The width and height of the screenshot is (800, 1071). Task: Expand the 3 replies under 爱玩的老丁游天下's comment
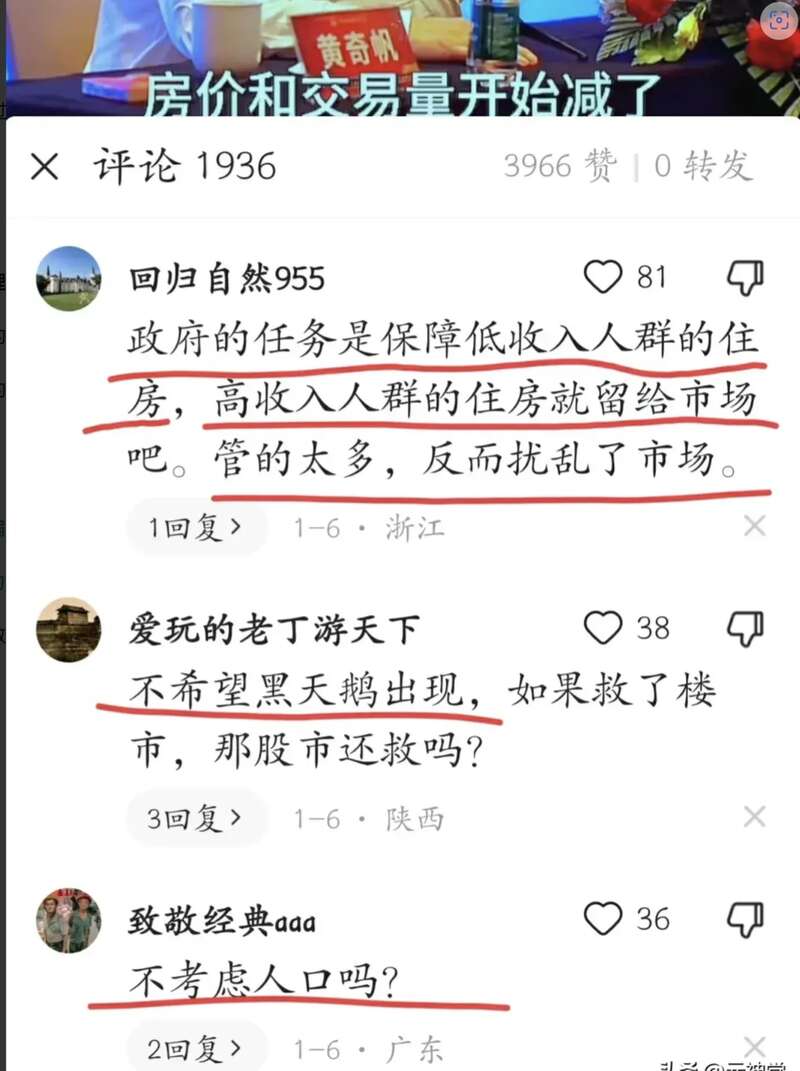(x=194, y=819)
